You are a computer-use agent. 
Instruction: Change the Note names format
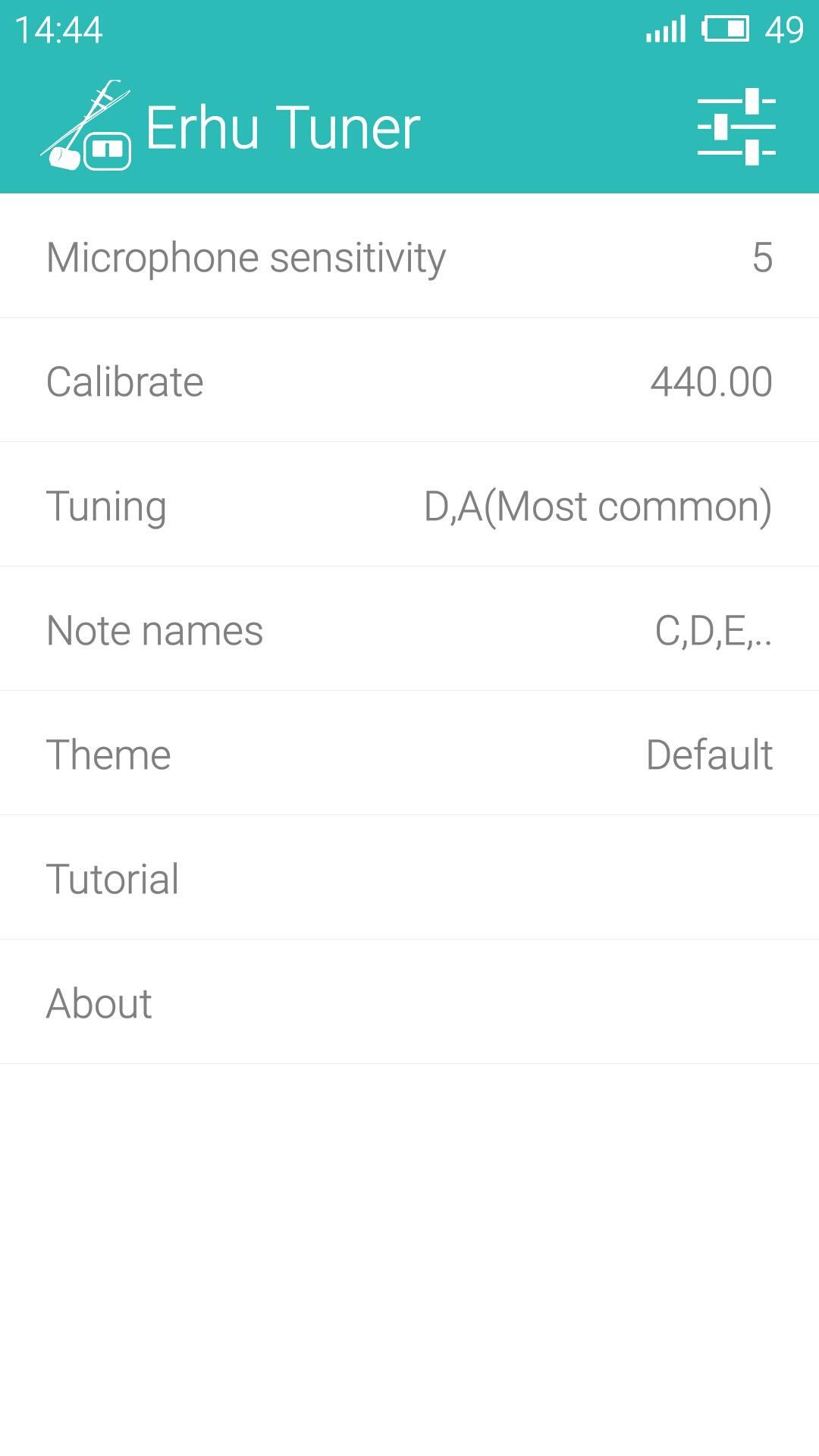409,629
